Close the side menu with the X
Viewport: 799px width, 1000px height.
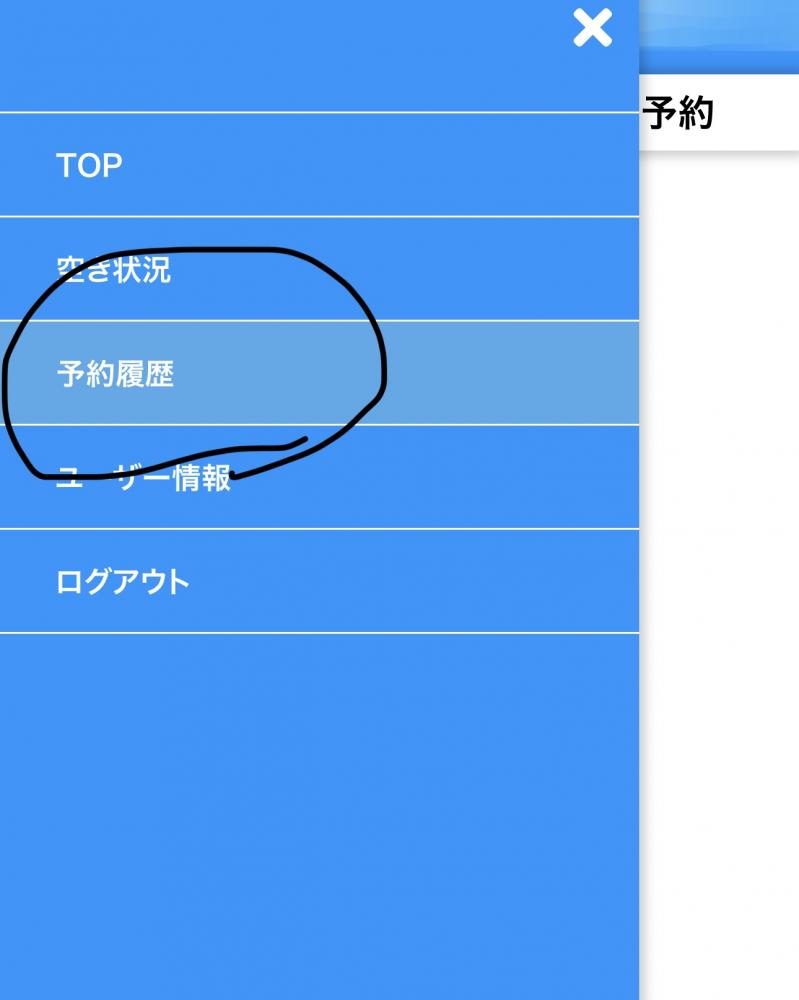tap(592, 29)
